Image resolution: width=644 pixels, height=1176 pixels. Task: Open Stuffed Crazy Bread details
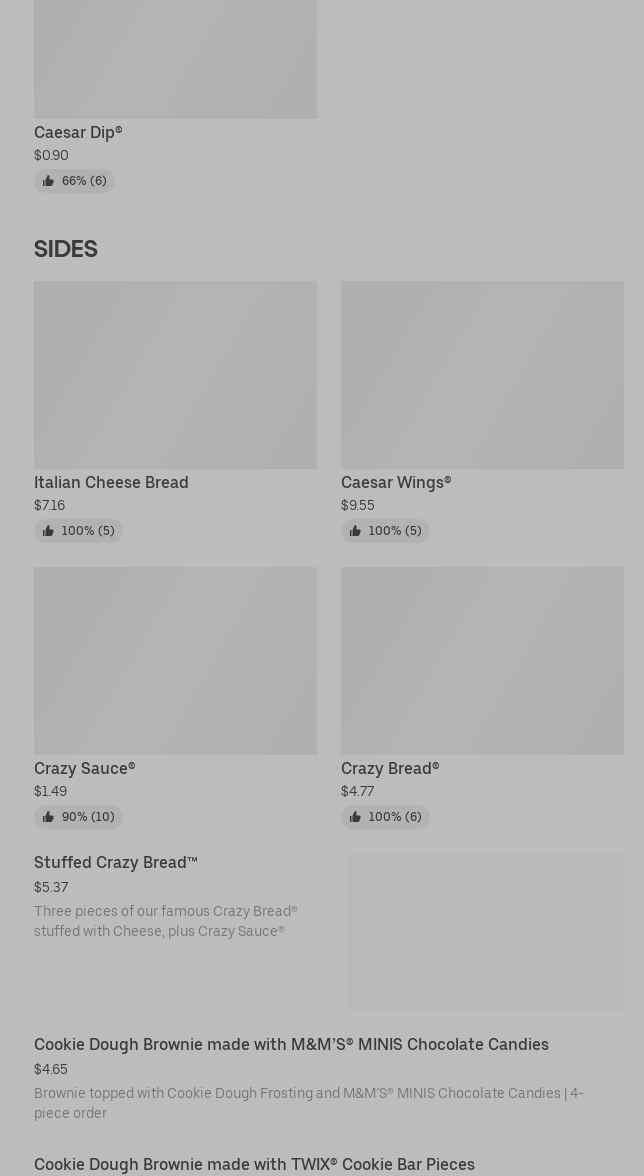328,933
